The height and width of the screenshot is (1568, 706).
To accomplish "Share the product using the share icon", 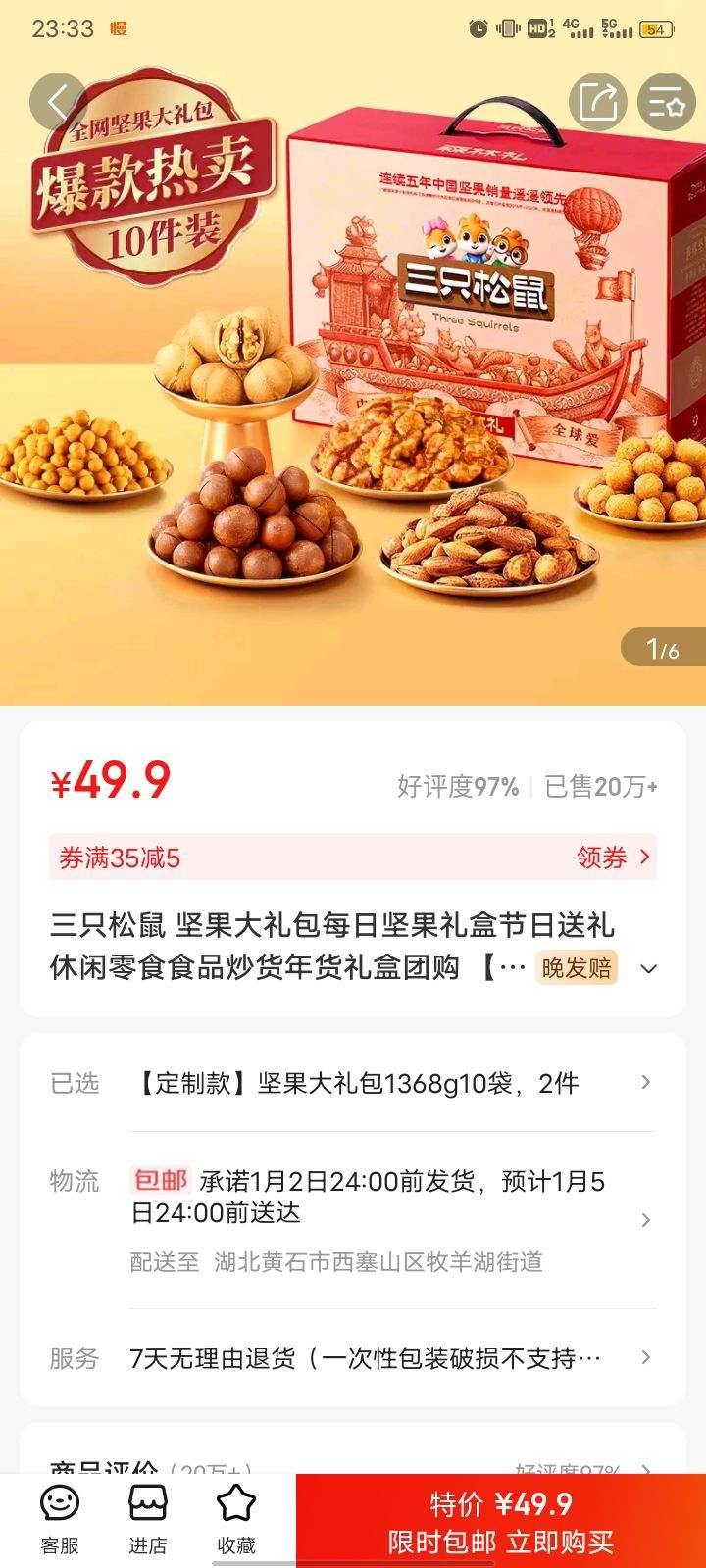I will tap(598, 101).
